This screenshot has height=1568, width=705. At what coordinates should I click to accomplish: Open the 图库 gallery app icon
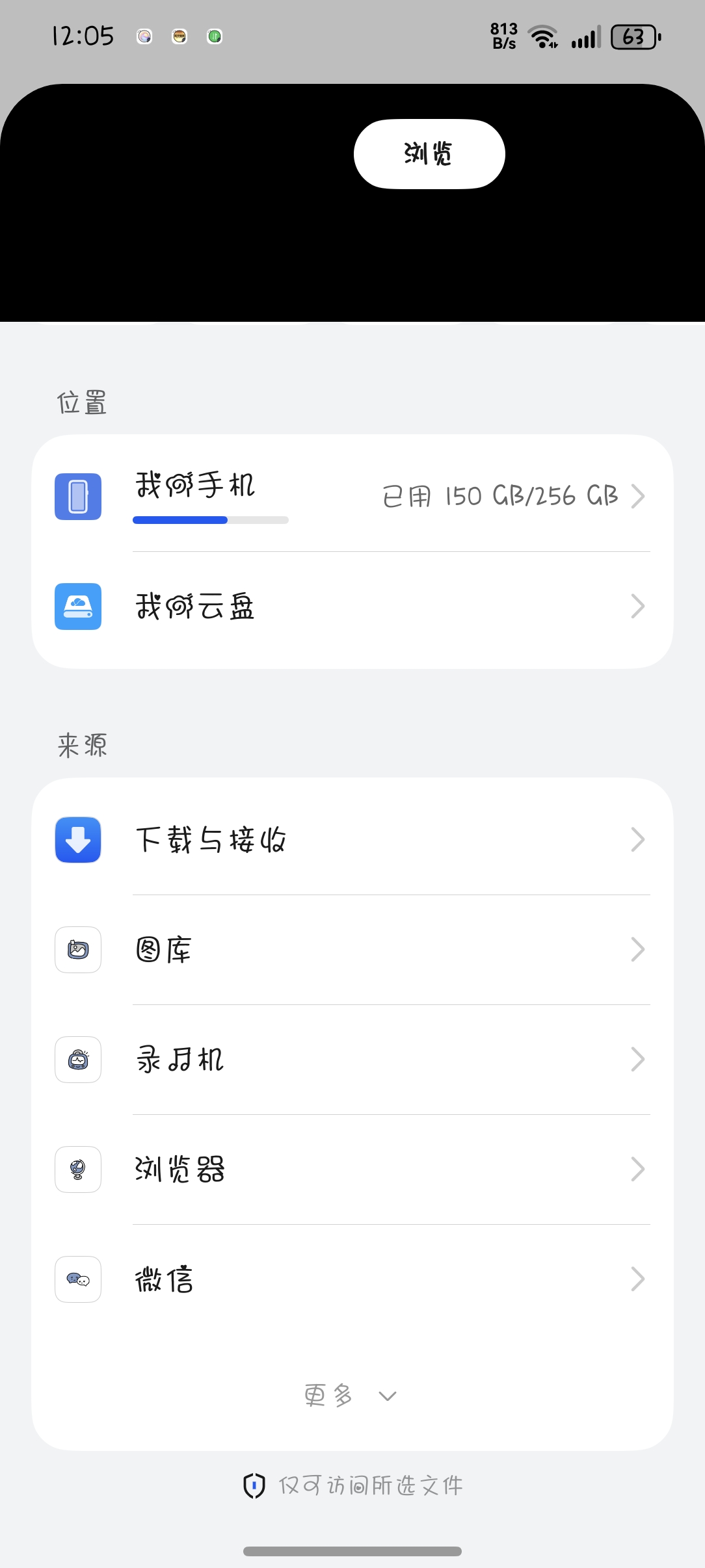point(77,950)
